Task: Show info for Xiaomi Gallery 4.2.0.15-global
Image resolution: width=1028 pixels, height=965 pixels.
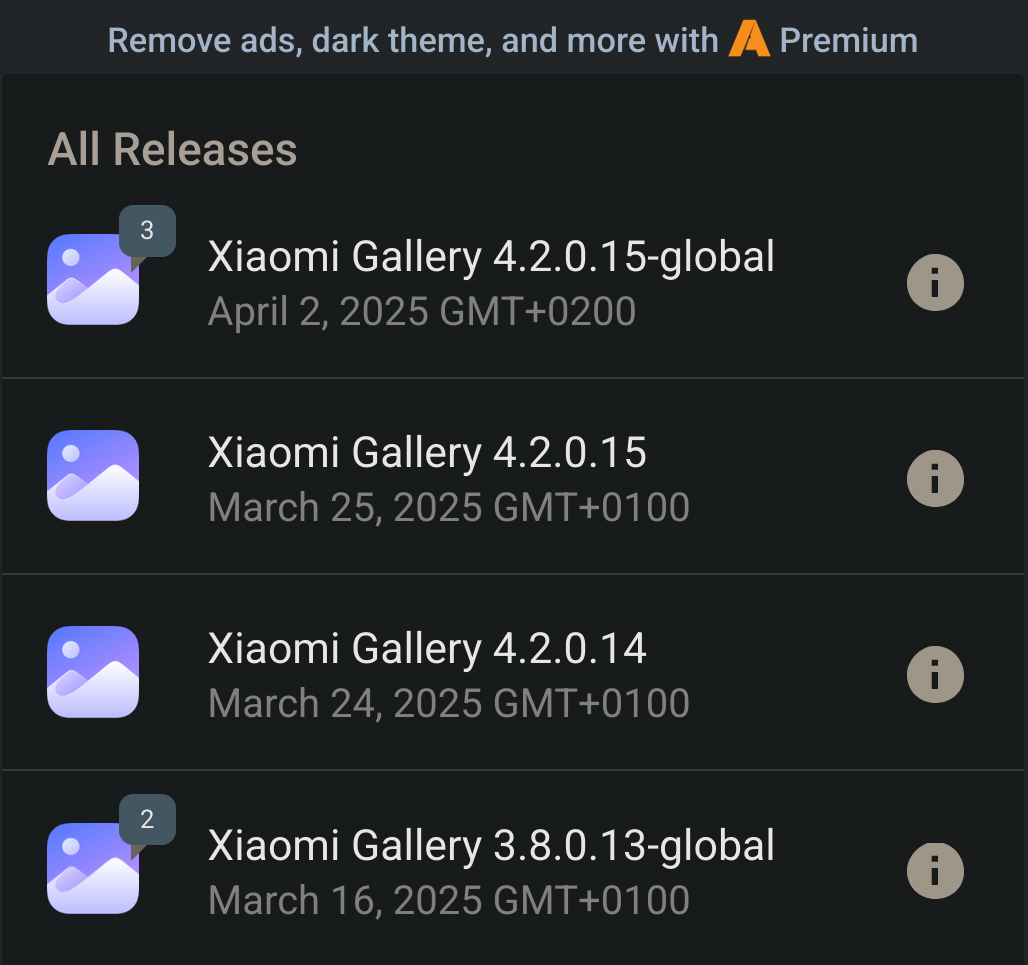Action: pos(935,284)
